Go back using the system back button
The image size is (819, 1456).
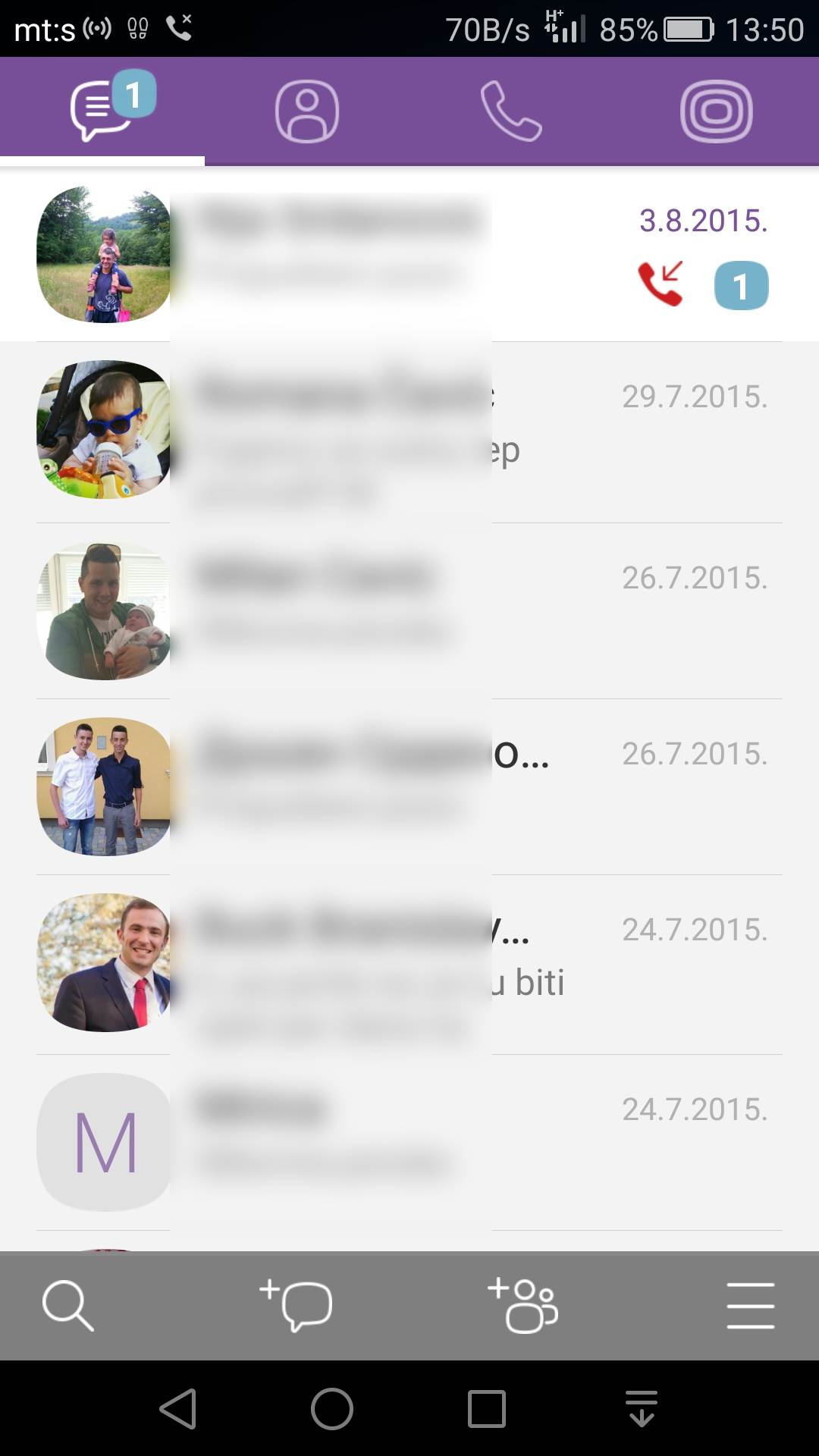click(179, 1409)
